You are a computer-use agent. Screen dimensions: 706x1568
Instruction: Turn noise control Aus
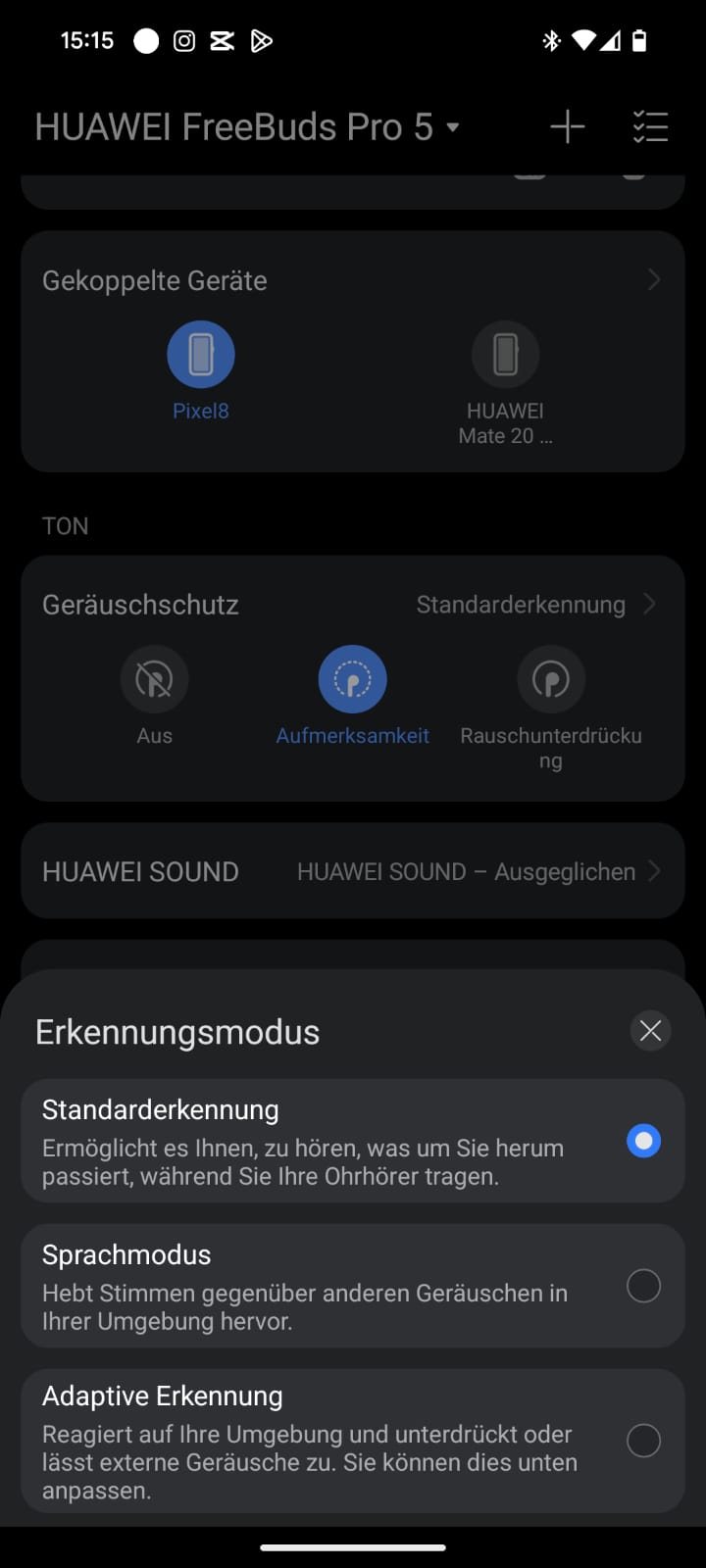click(154, 679)
